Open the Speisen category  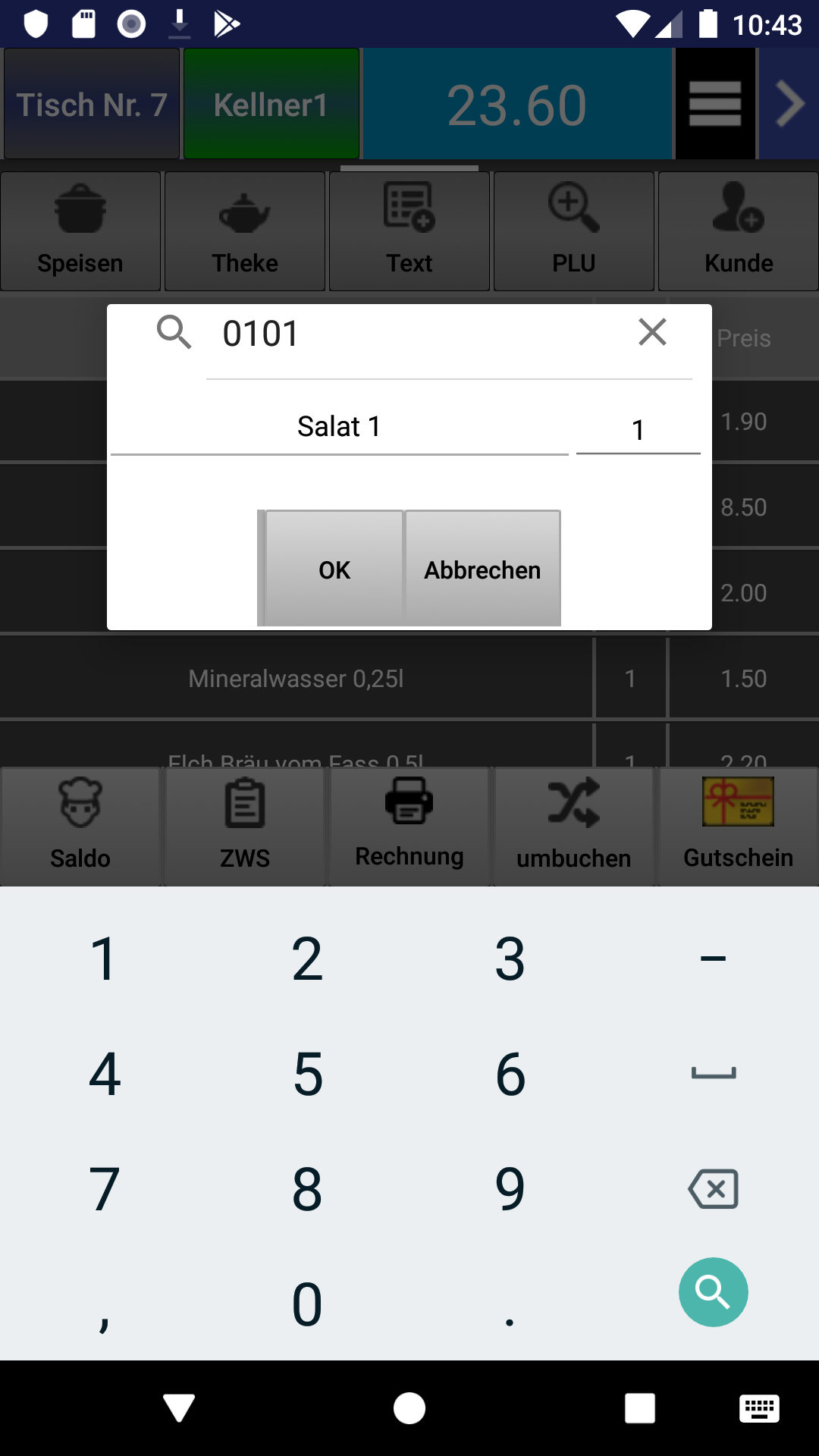tap(80, 231)
